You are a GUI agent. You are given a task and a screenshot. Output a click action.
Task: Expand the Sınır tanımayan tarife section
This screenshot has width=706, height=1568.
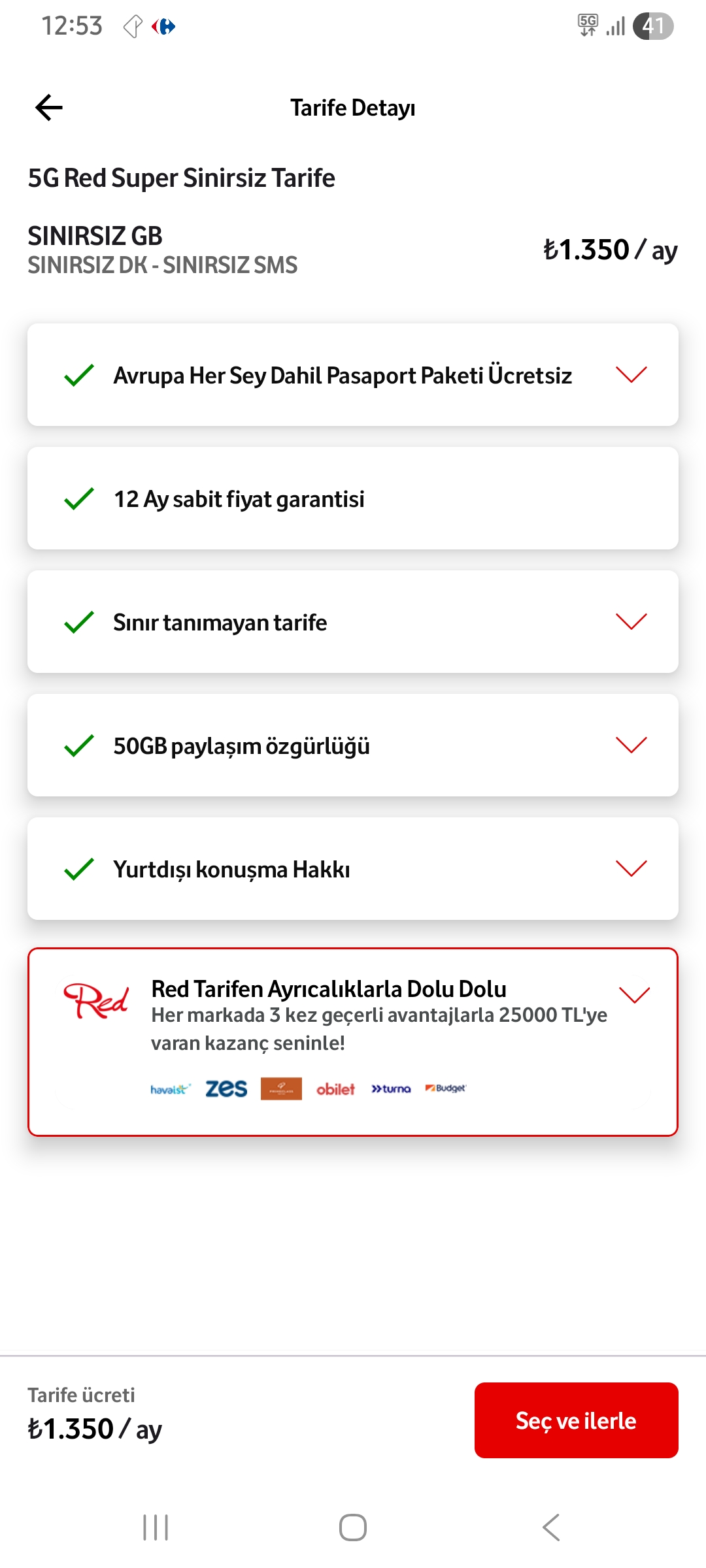631,621
